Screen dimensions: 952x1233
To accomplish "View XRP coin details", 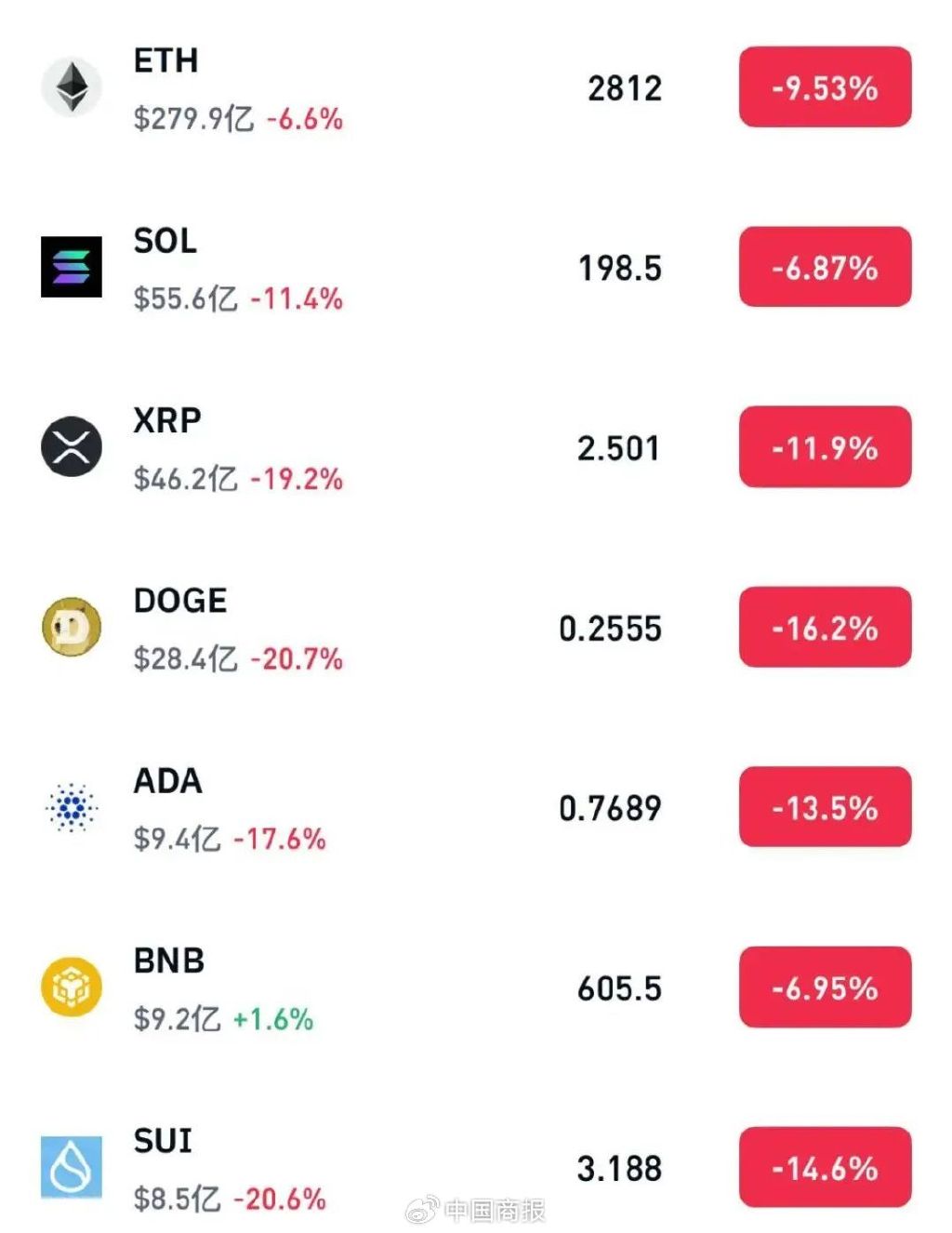I will click(x=476, y=447).
